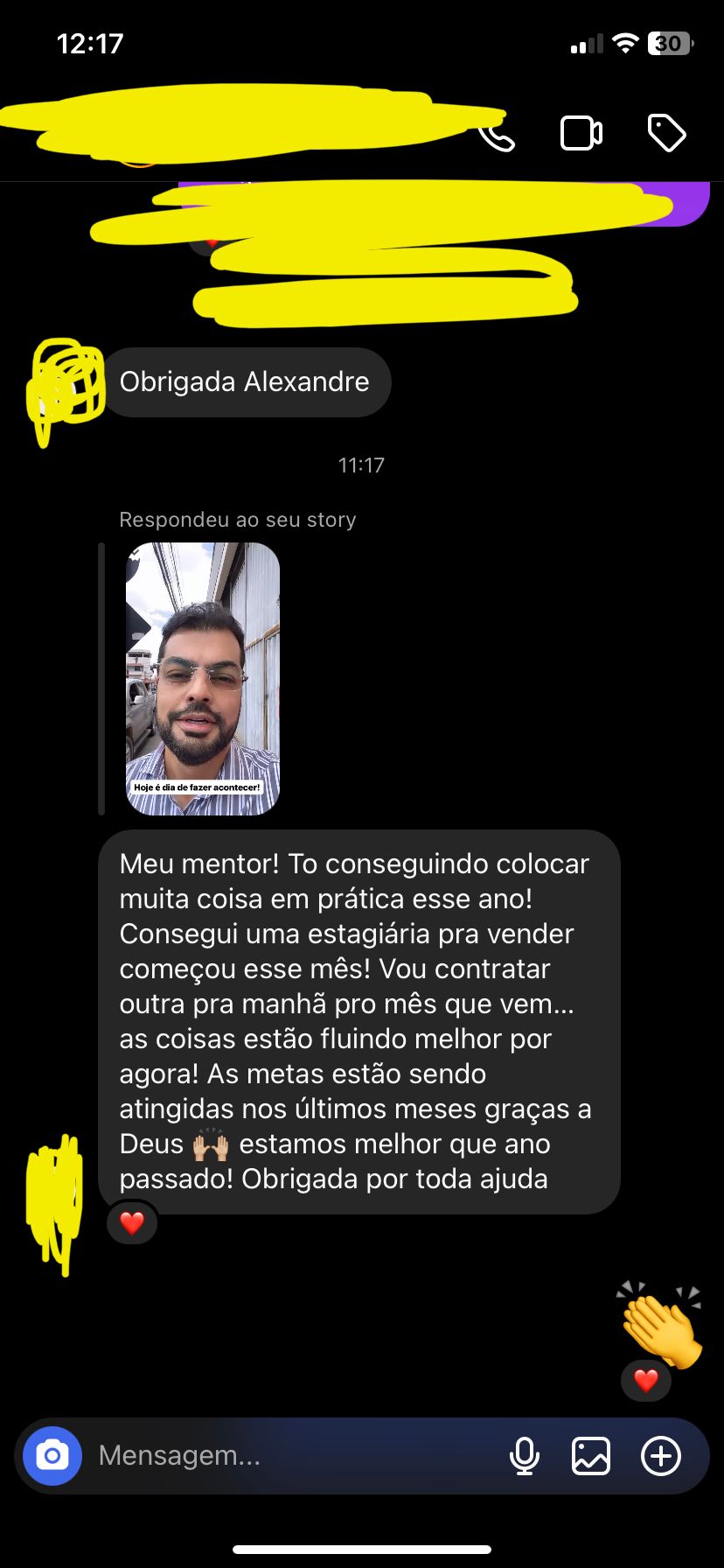Start a voice call
This screenshot has width=724, height=1568.
click(x=498, y=136)
